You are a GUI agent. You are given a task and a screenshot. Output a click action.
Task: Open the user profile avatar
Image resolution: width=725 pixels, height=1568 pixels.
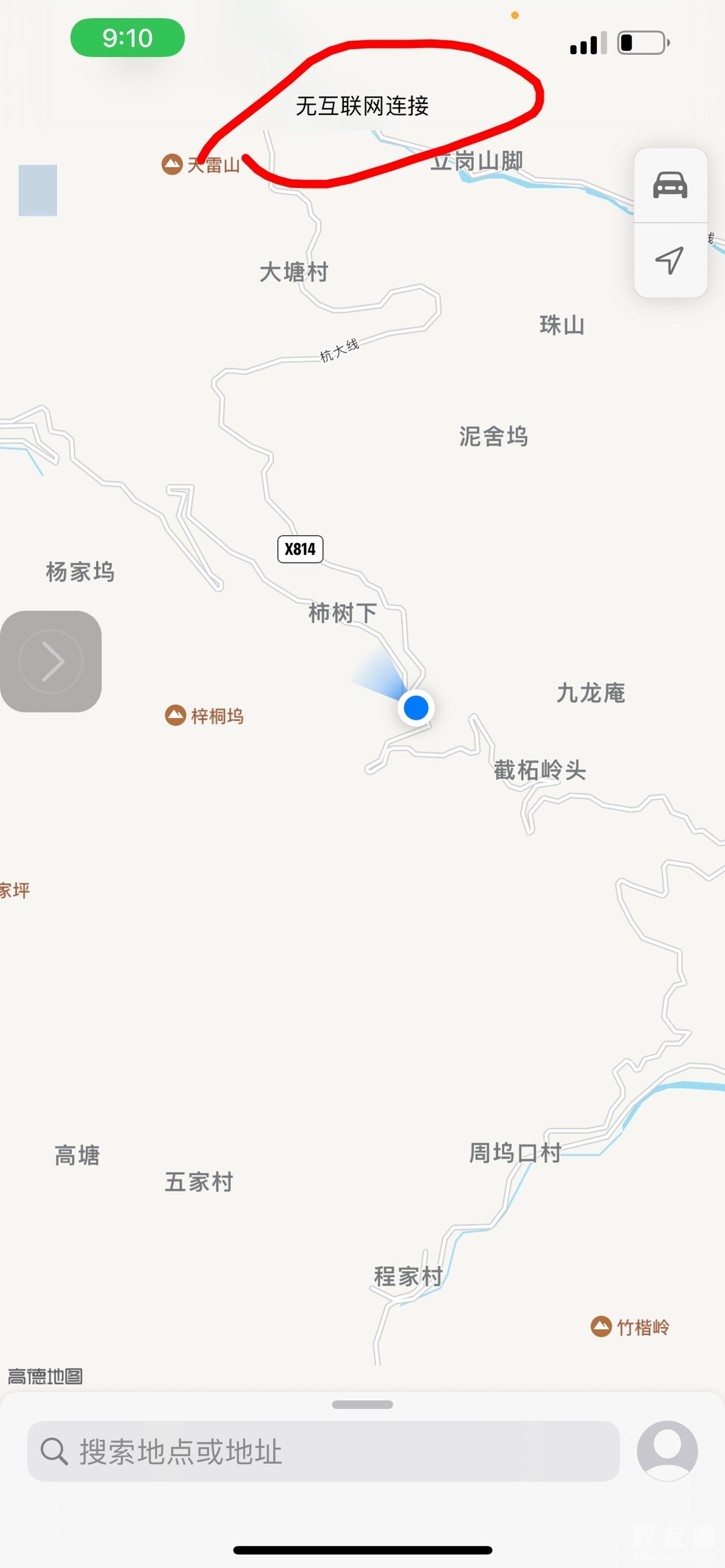tap(667, 1450)
